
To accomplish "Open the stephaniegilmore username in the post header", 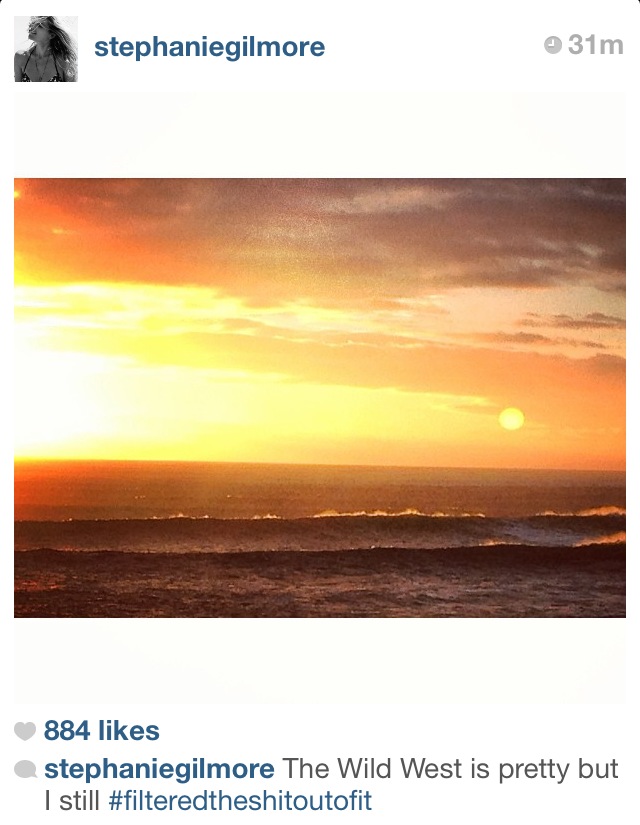I will tap(209, 47).
